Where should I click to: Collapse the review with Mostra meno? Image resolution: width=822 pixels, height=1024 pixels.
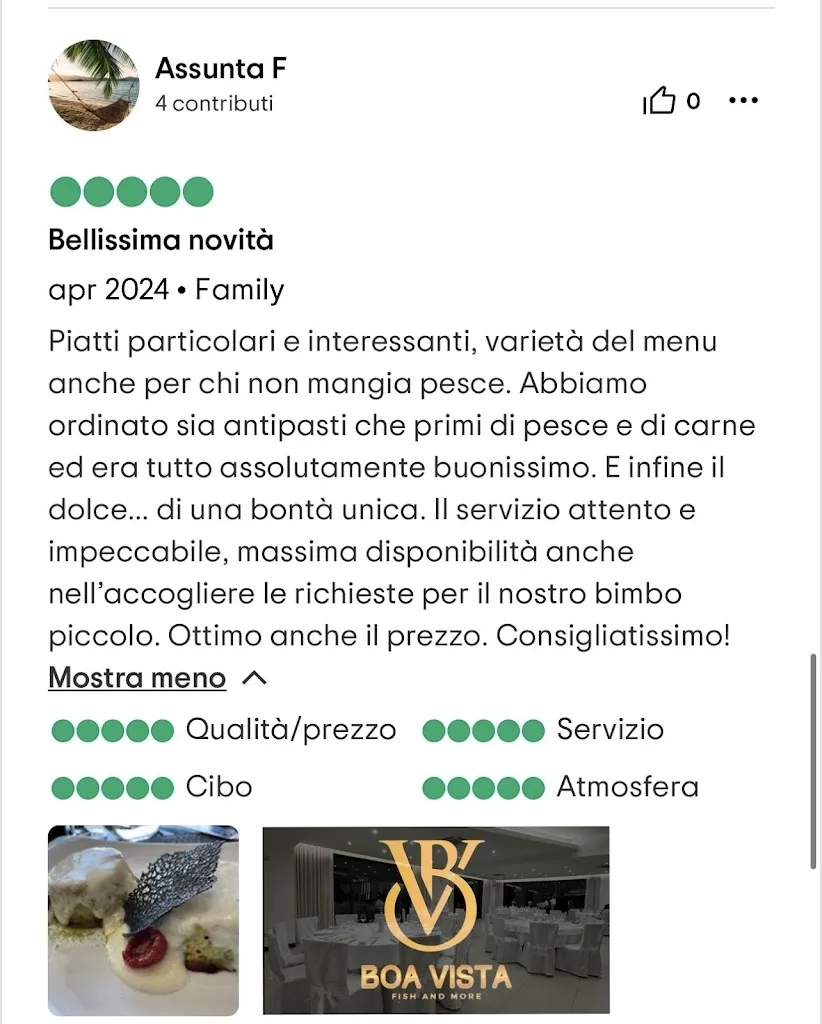pos(137,678)
